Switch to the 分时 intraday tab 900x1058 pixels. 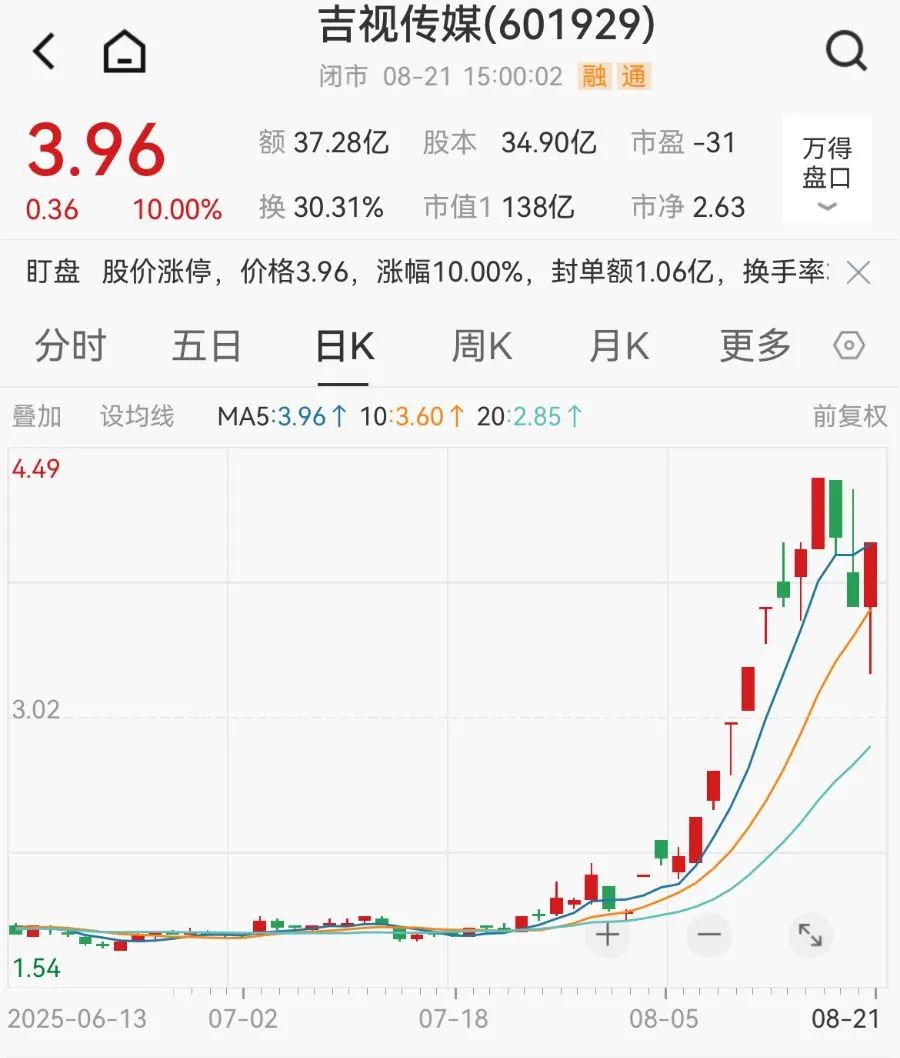coord(69,345)
